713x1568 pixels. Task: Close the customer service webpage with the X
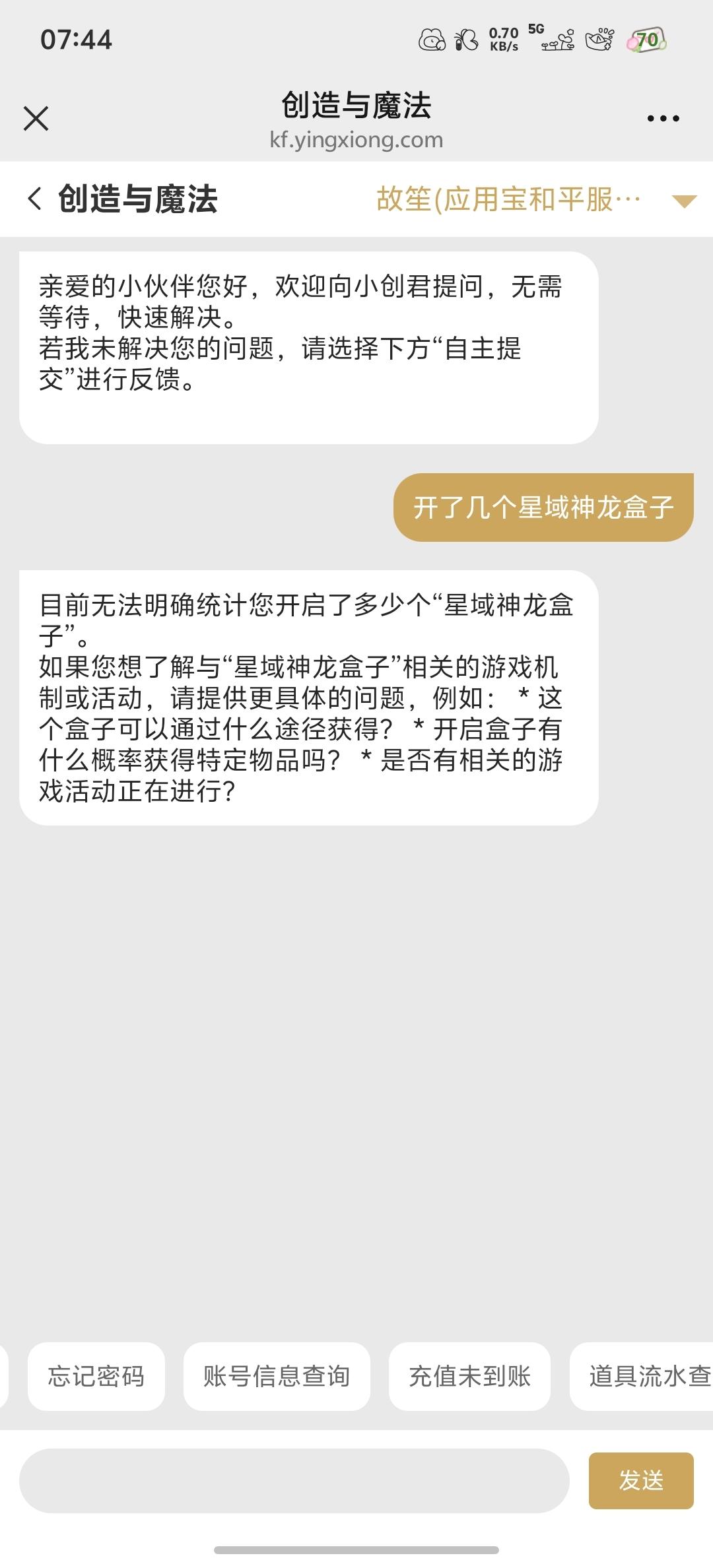click(36, 117)
